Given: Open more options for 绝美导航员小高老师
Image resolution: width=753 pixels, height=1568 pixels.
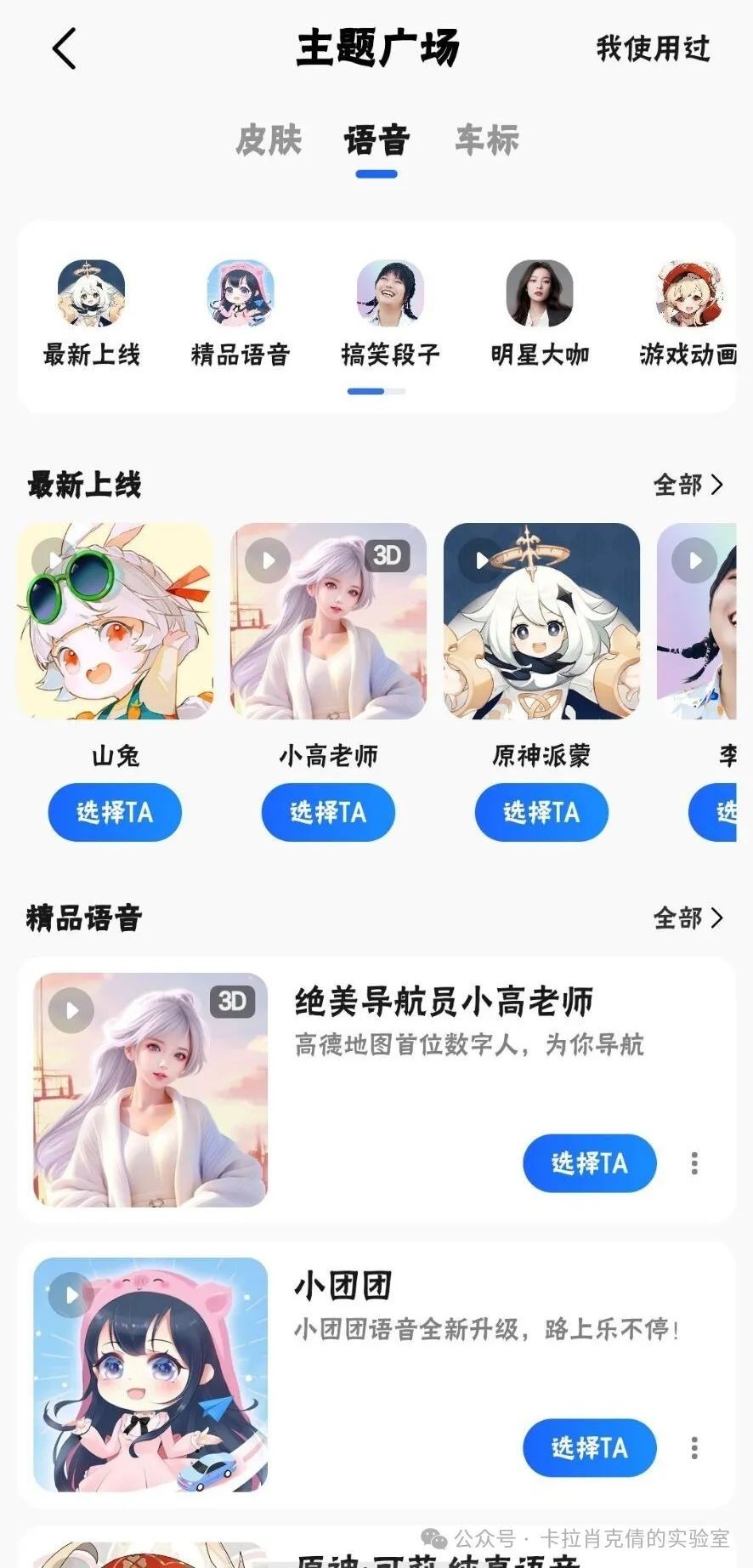Looking at the screenshot, I should 694,1162.
